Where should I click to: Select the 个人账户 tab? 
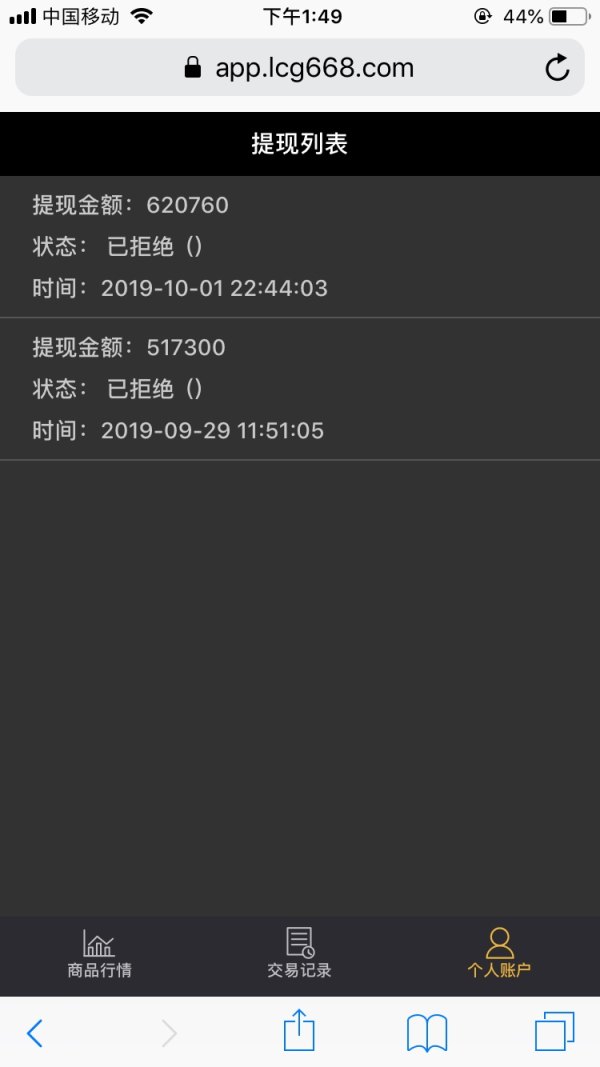pos(499,954)
